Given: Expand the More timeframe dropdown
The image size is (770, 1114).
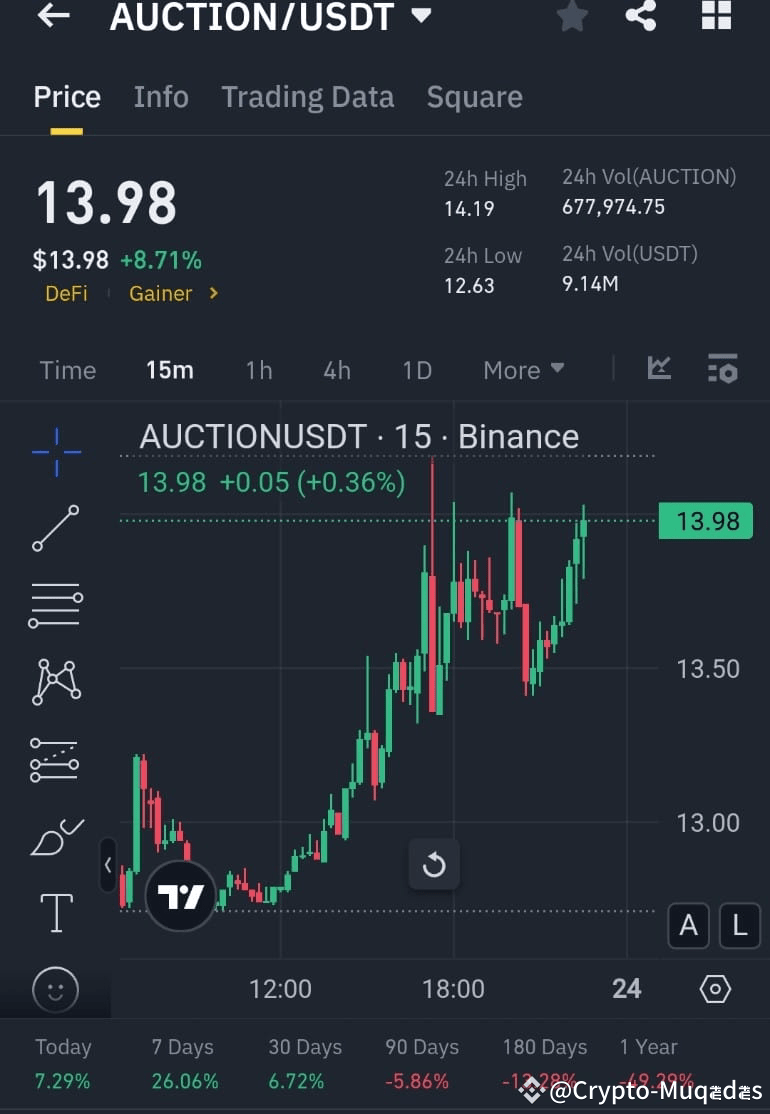Looking at the screenshot, I should pos(522,370).
